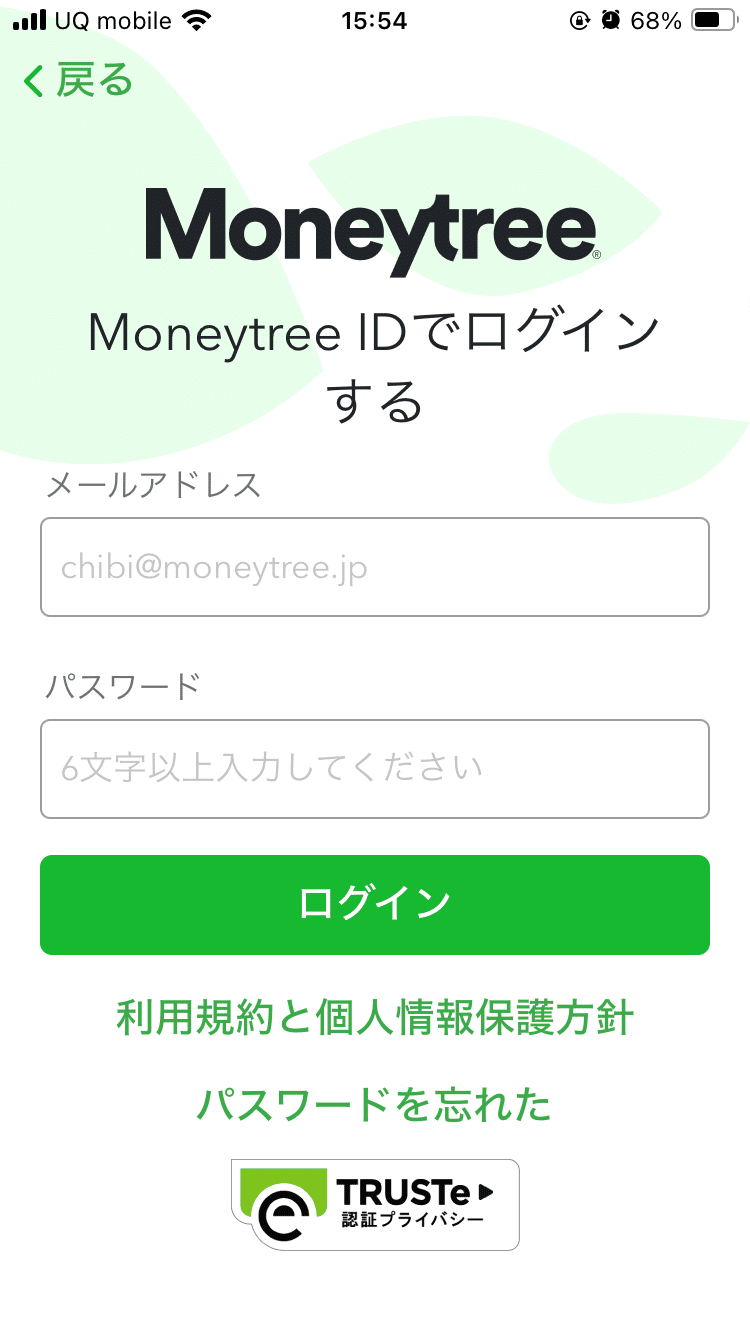
Task: Open 利用規約と個人情報保護方針 link
Action: [x=375, y=1019]
